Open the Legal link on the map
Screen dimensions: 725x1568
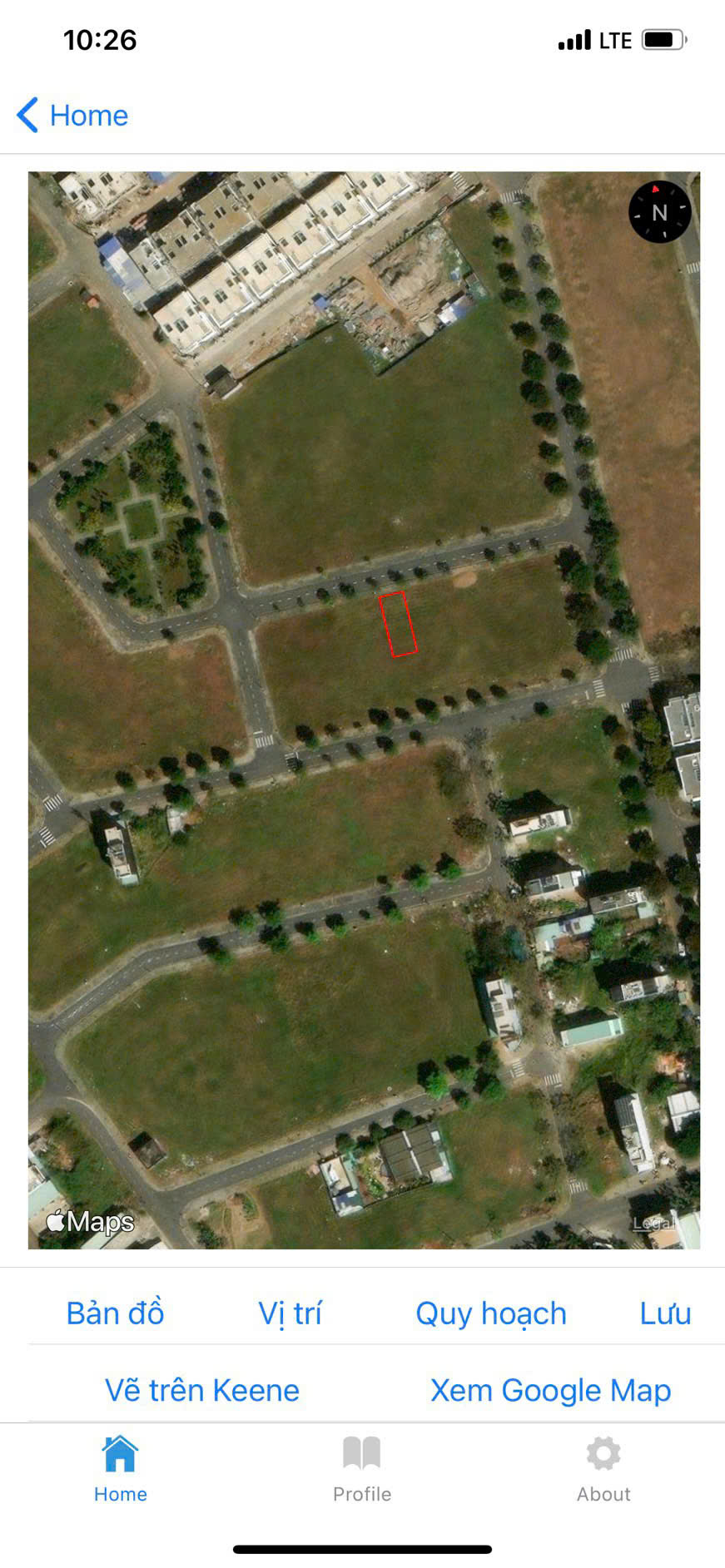pyautogui.click(x=653, y=1223)
